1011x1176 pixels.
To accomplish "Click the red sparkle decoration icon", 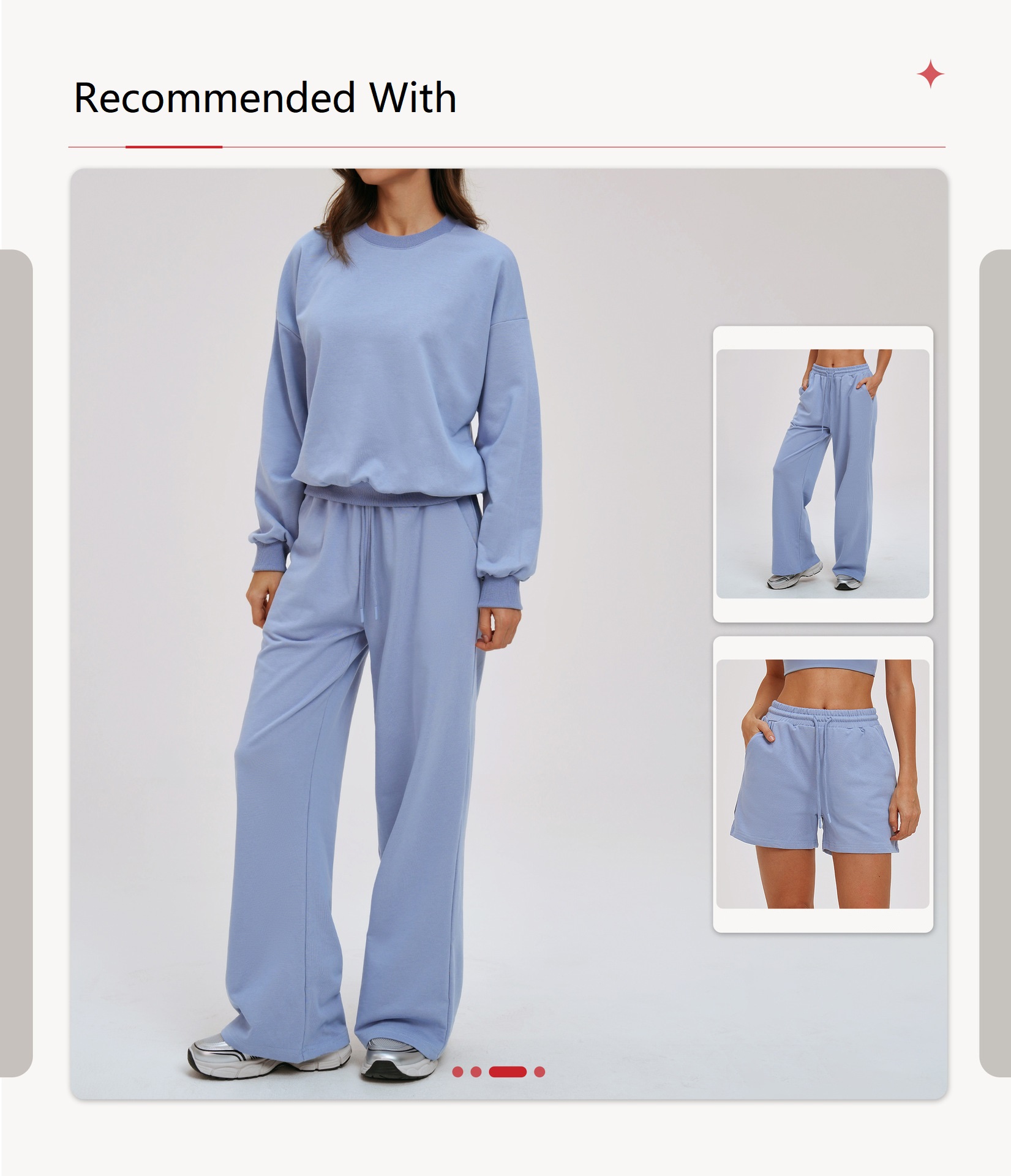I will point(930,72).
